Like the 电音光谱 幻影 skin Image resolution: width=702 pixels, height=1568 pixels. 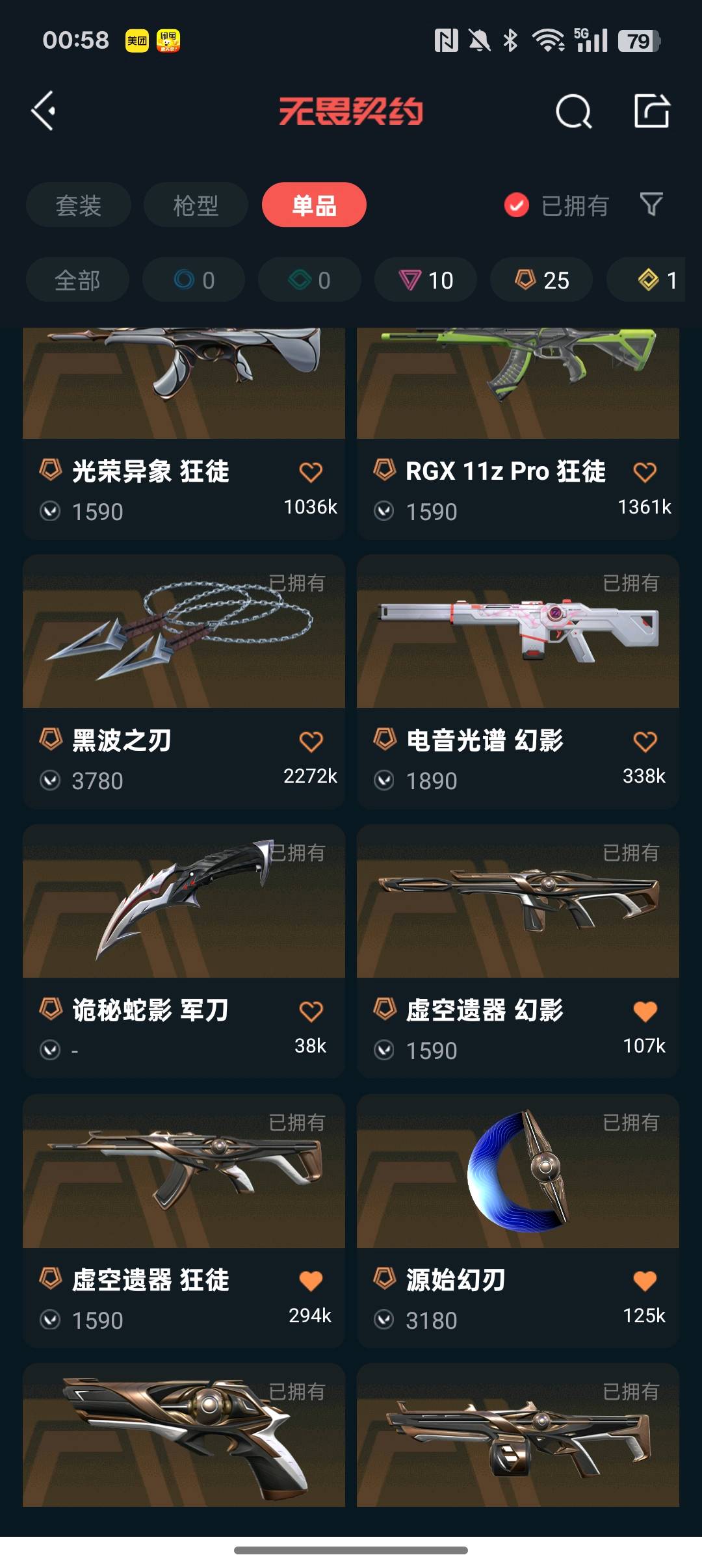click(x=645, y=742)
